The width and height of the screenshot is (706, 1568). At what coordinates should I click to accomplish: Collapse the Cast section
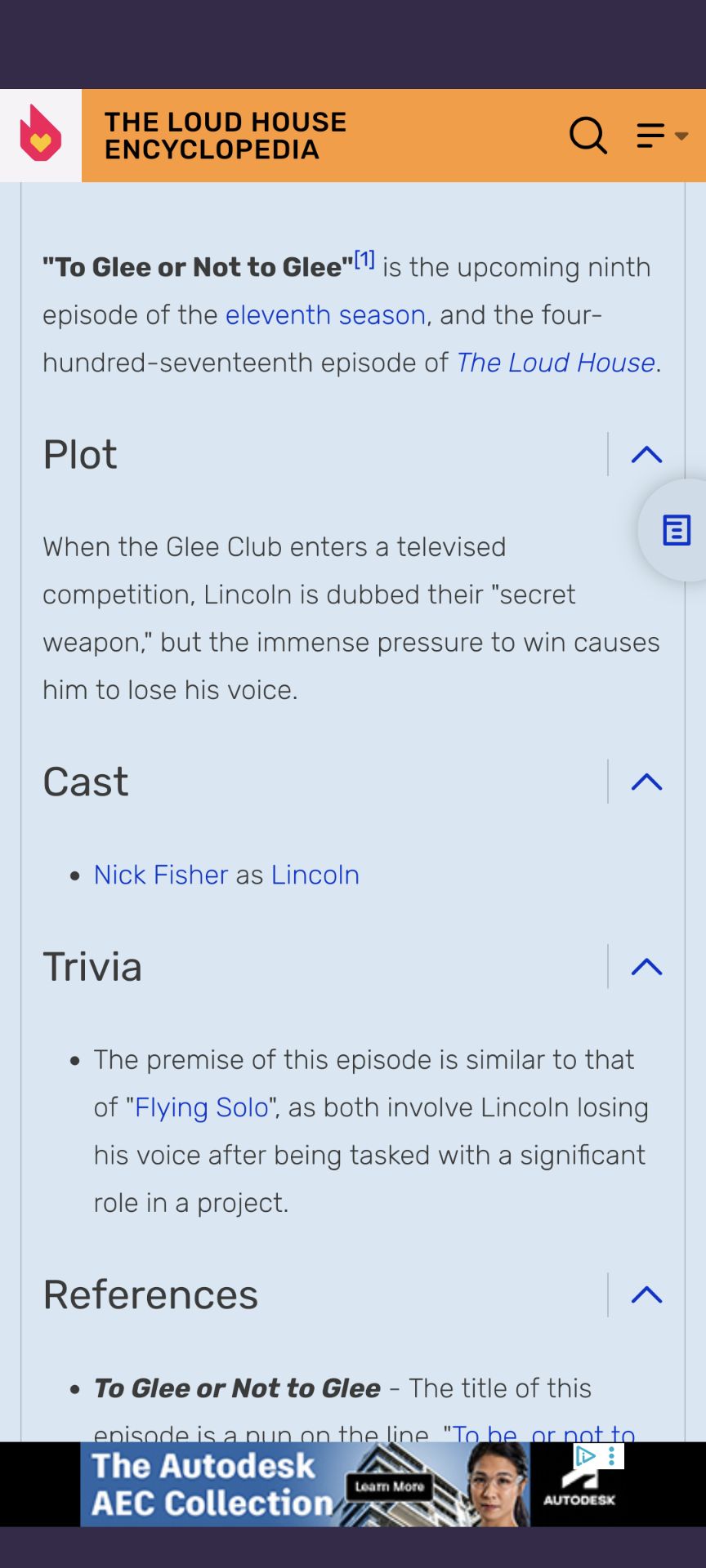click(646, 782)
